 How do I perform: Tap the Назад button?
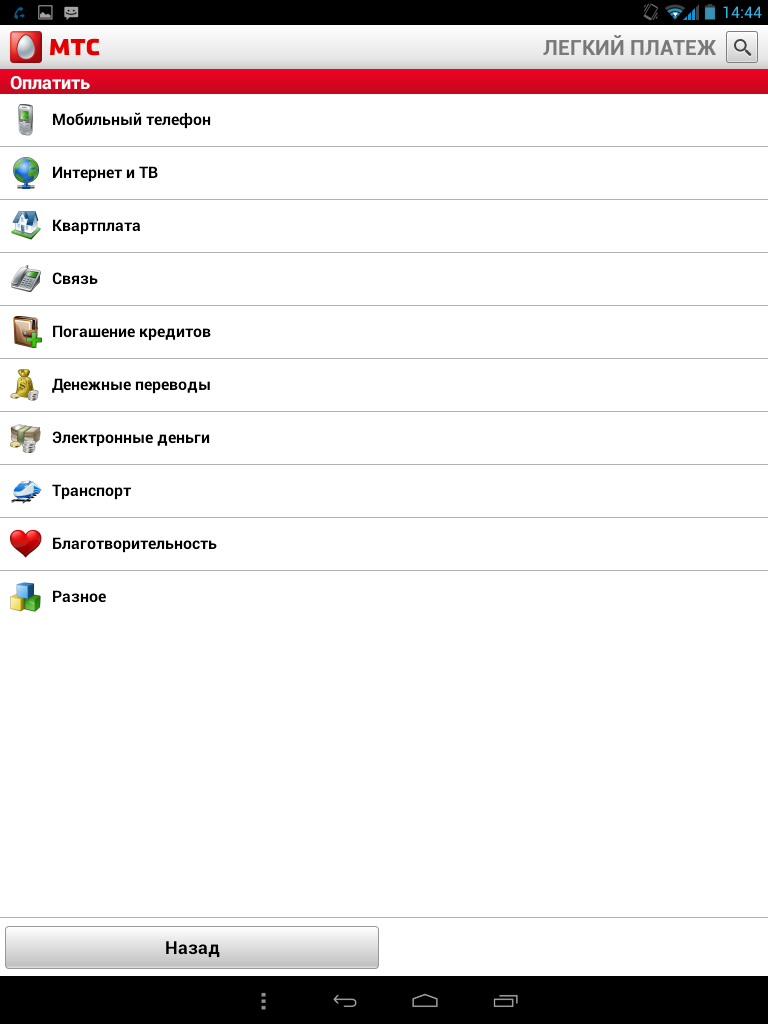click(x=192, y=947)
